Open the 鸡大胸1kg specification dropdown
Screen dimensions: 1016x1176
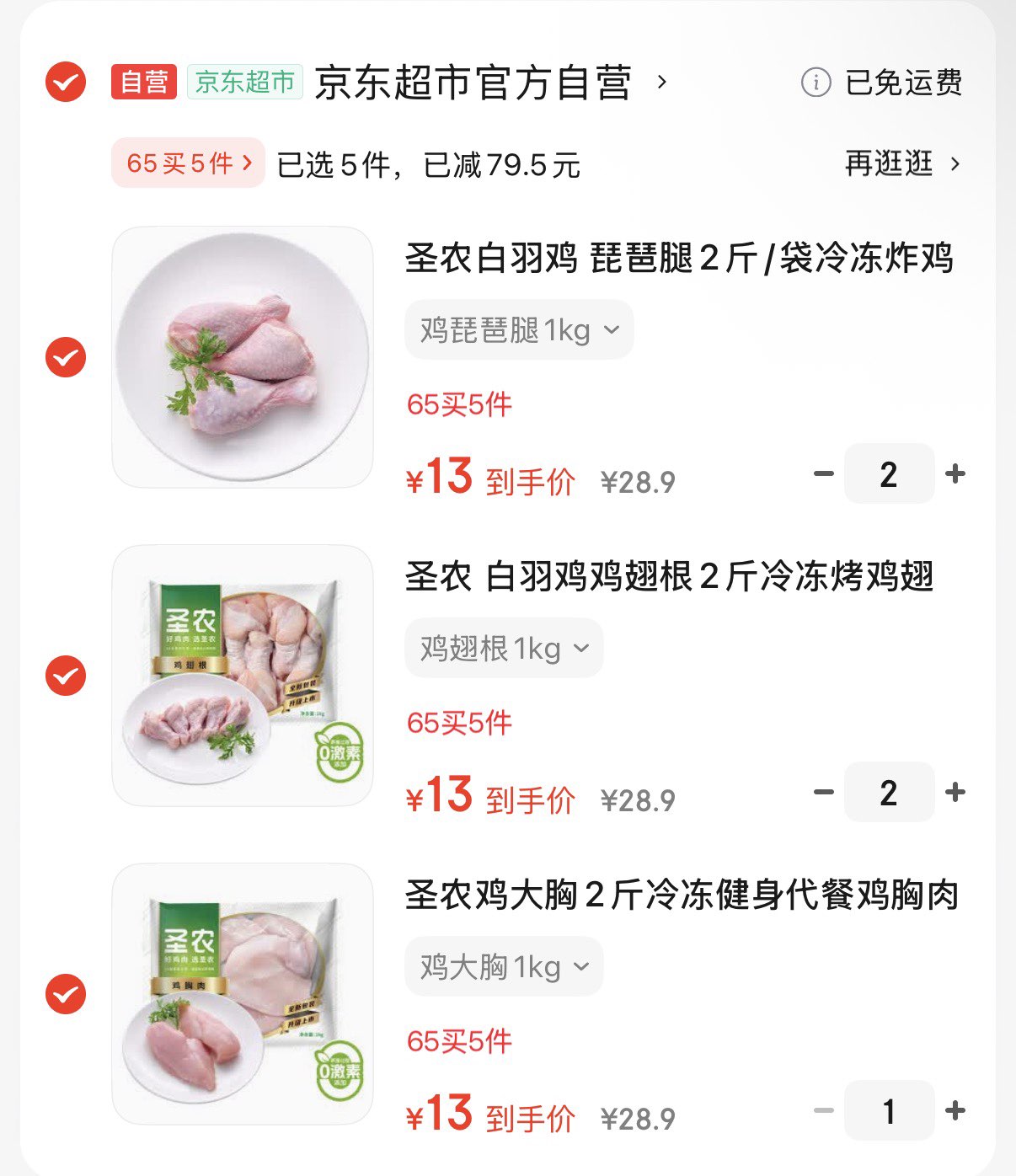504,966
